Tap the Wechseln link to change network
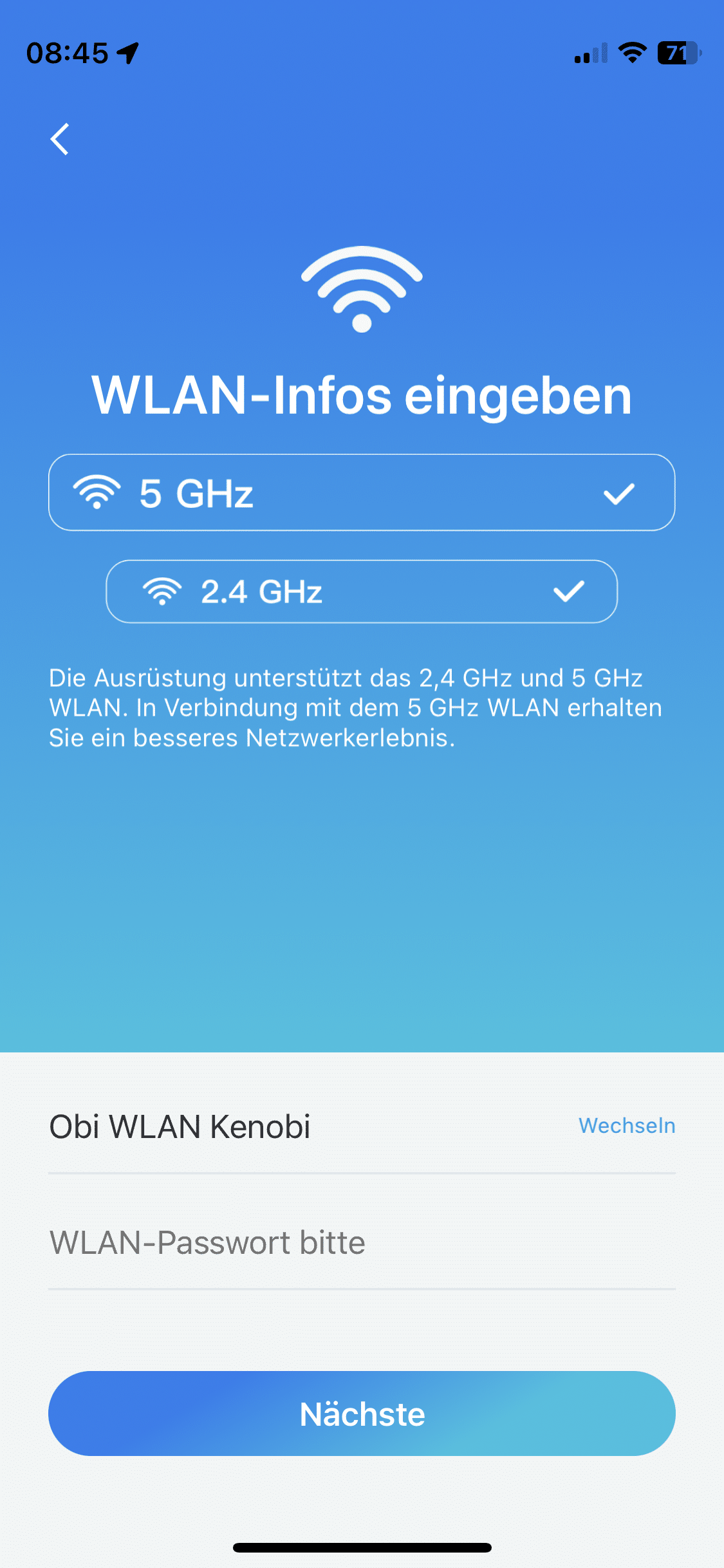Screen dimensions: 724x1568 pyautogui.click(x=626, y=1125)
